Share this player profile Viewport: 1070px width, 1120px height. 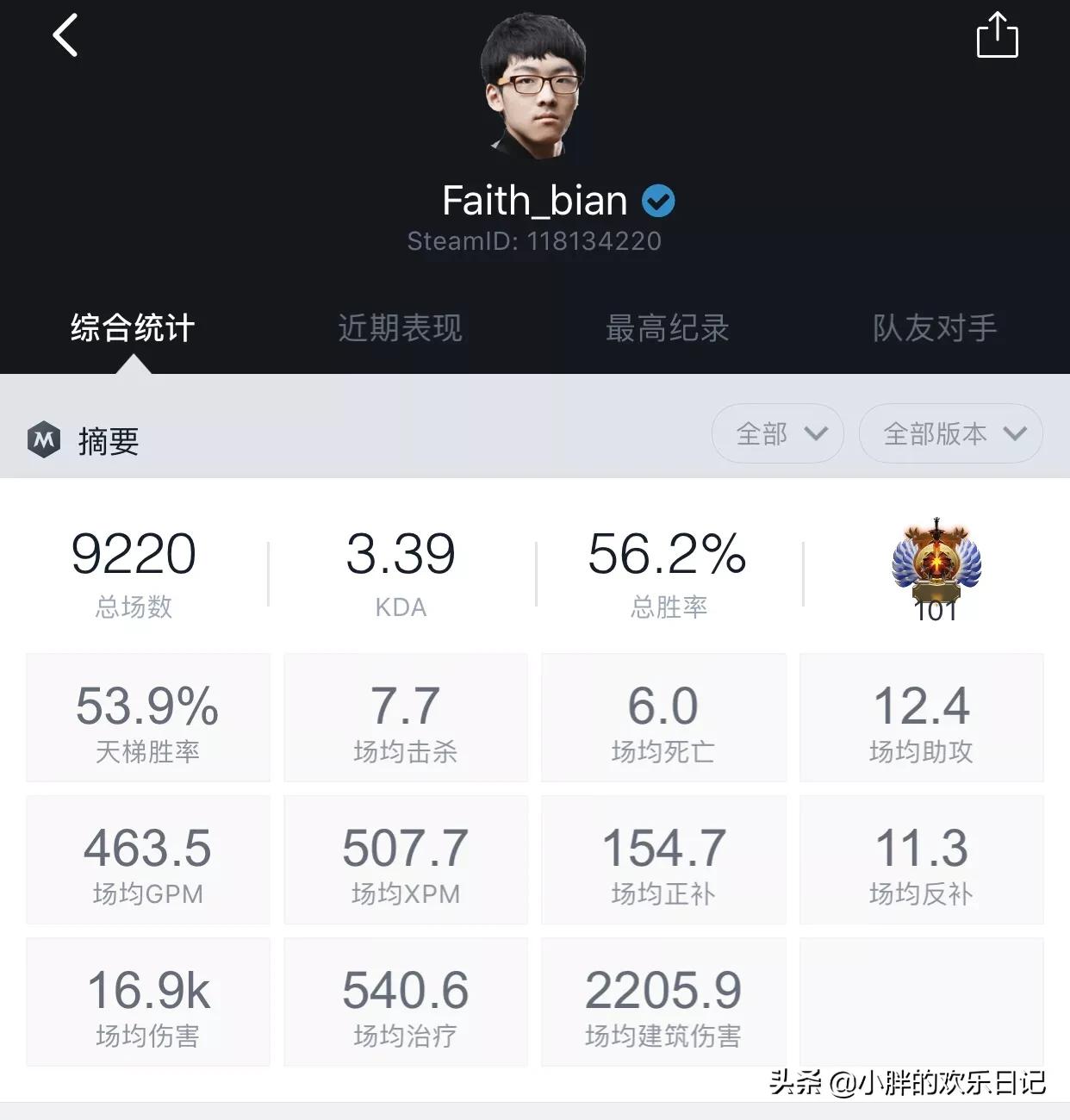click(x=997, y=36)
